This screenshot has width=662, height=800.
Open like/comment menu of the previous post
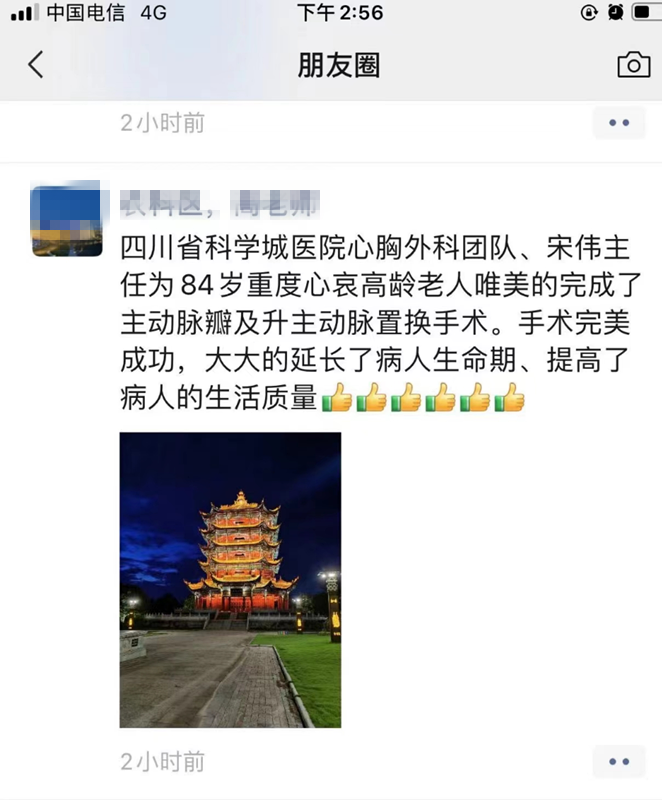(x=619, y=123)
